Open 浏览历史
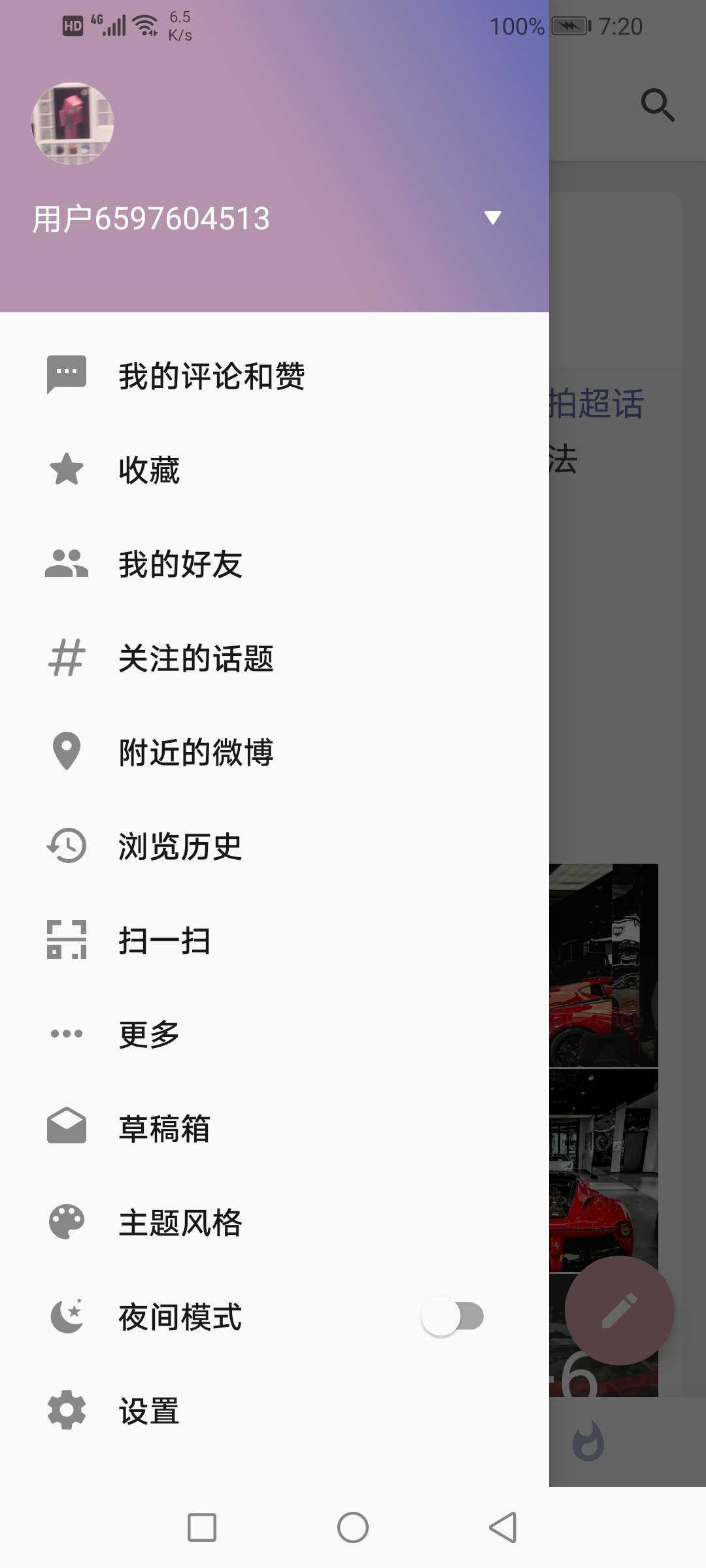The width and height of the screenshot is (706, 1568). (180, 847)
